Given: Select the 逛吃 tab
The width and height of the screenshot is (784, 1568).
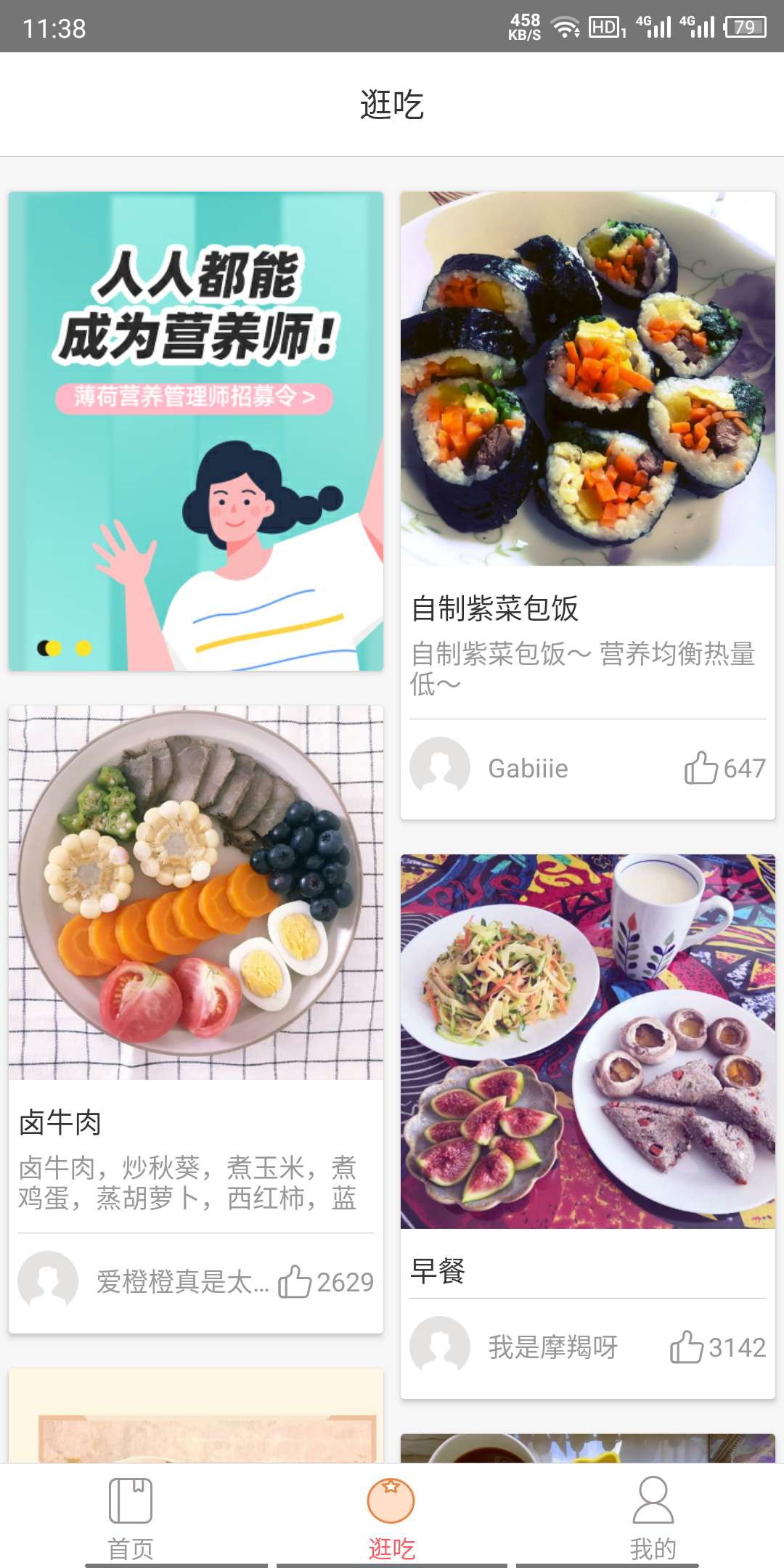Looking at the screenshot, I should click(391, 1516).
